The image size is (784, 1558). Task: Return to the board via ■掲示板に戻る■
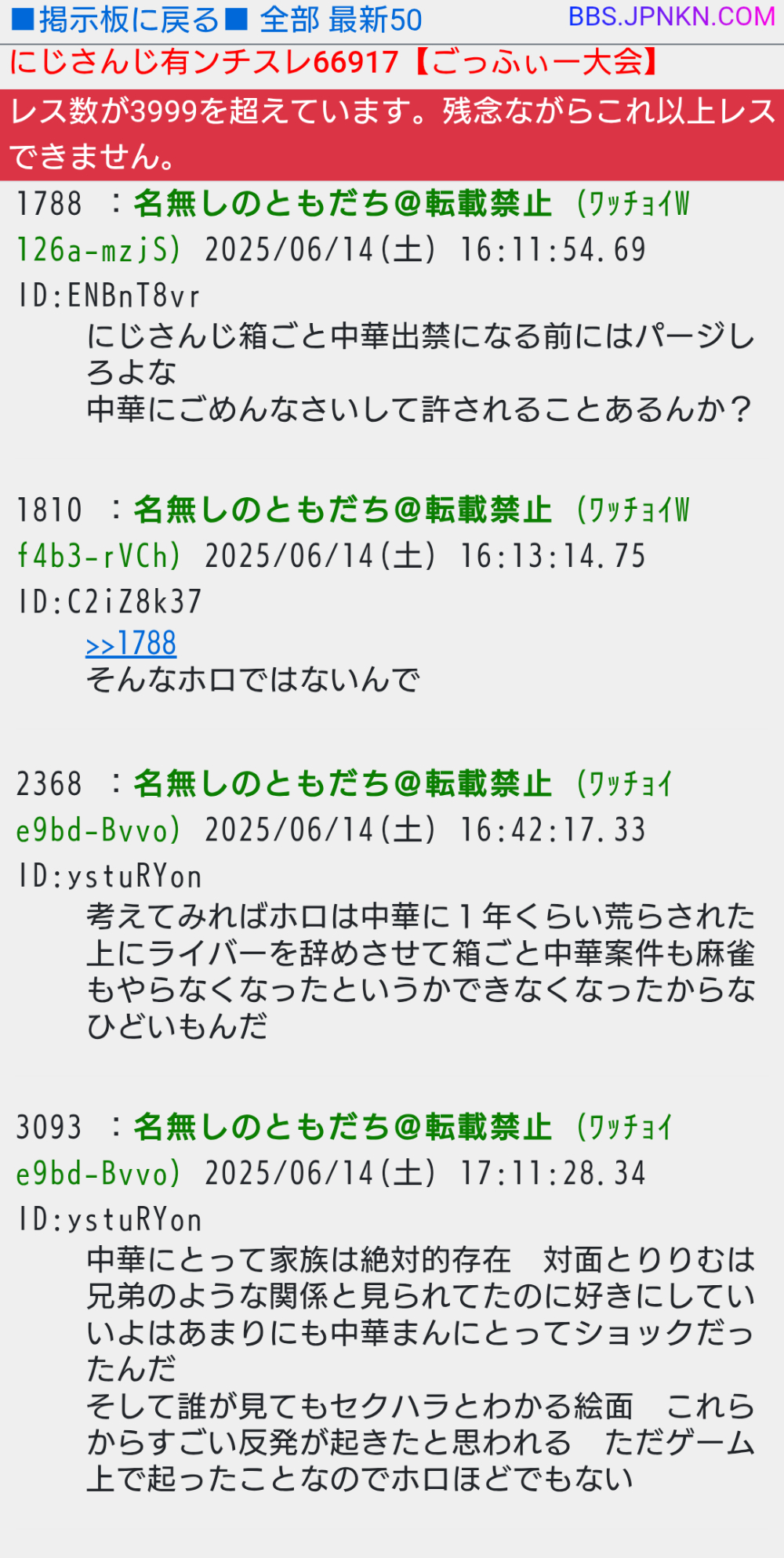pyautogui.click(x=129, y=20)
